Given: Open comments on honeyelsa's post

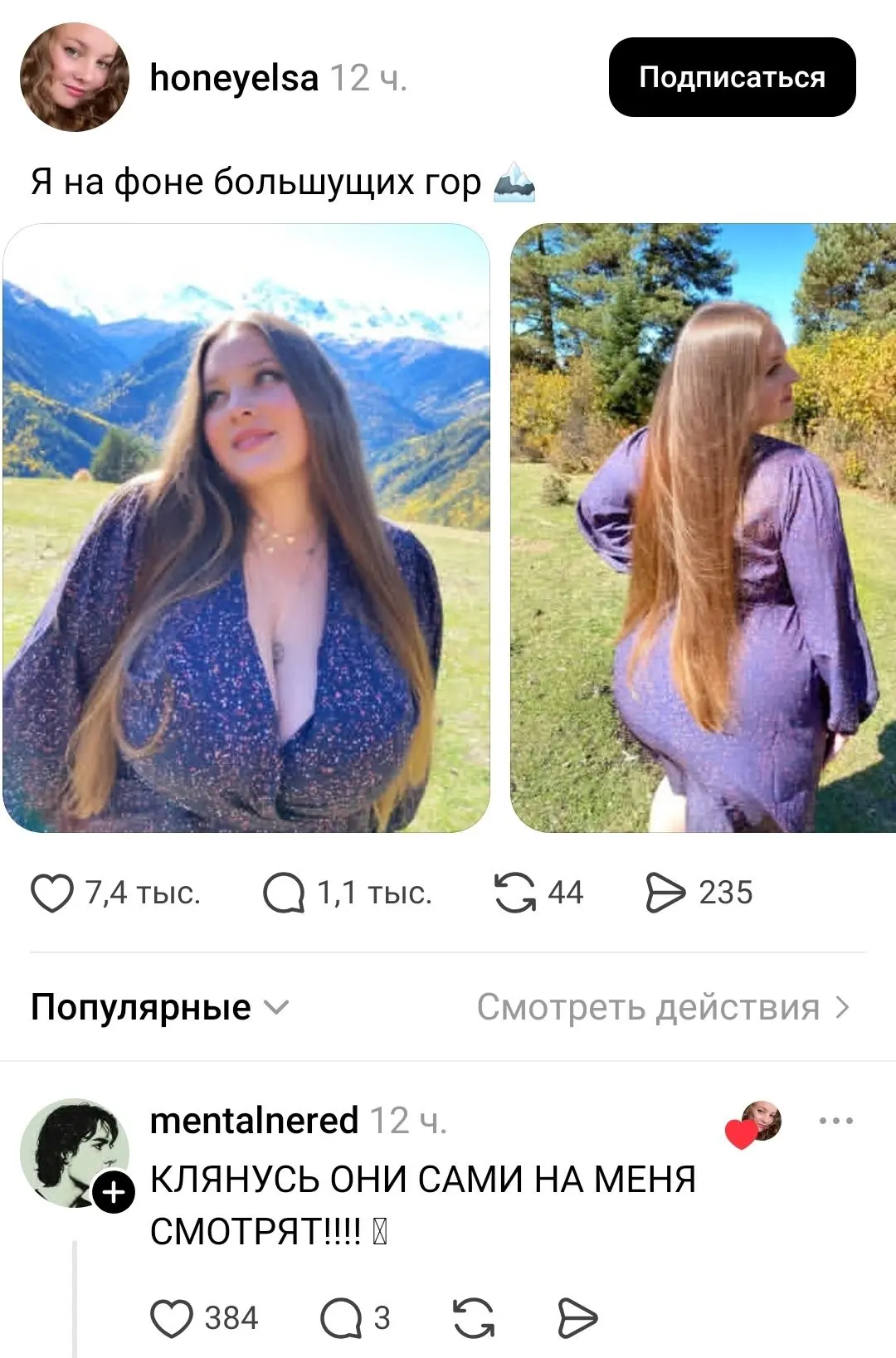Looking at the screenshot, I should tap(284, 893).
